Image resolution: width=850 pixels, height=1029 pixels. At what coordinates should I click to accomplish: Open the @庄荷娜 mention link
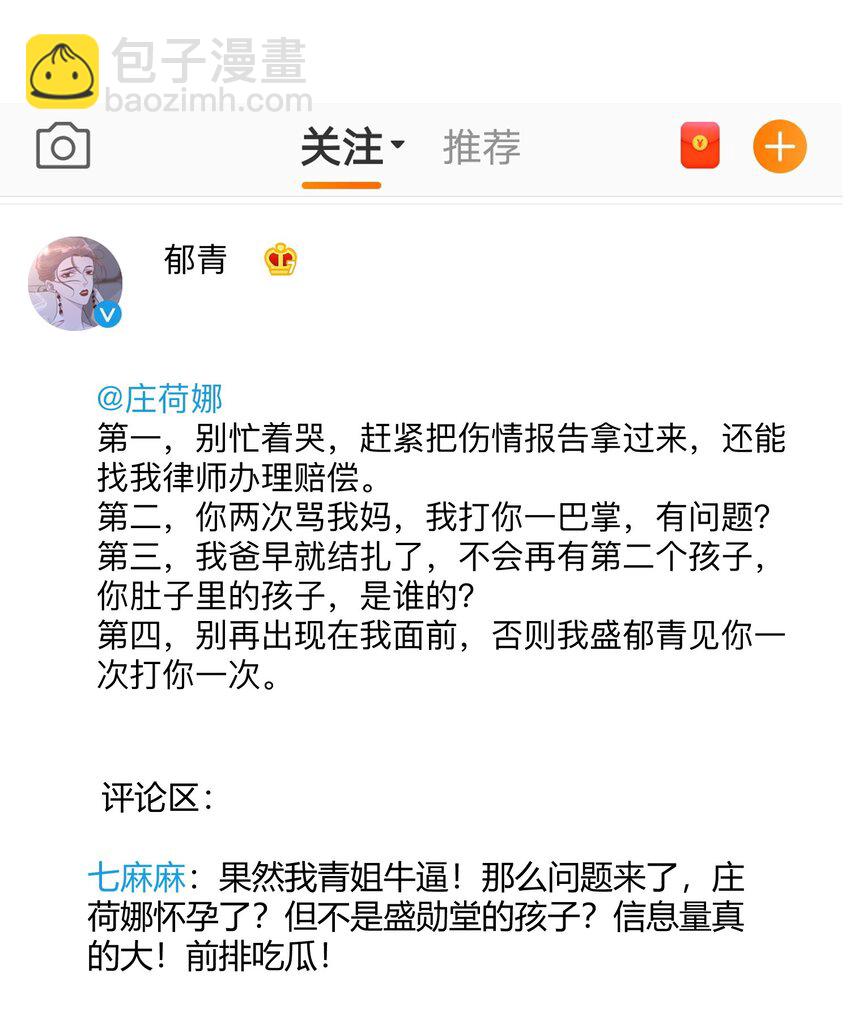[x=160, y=397]
